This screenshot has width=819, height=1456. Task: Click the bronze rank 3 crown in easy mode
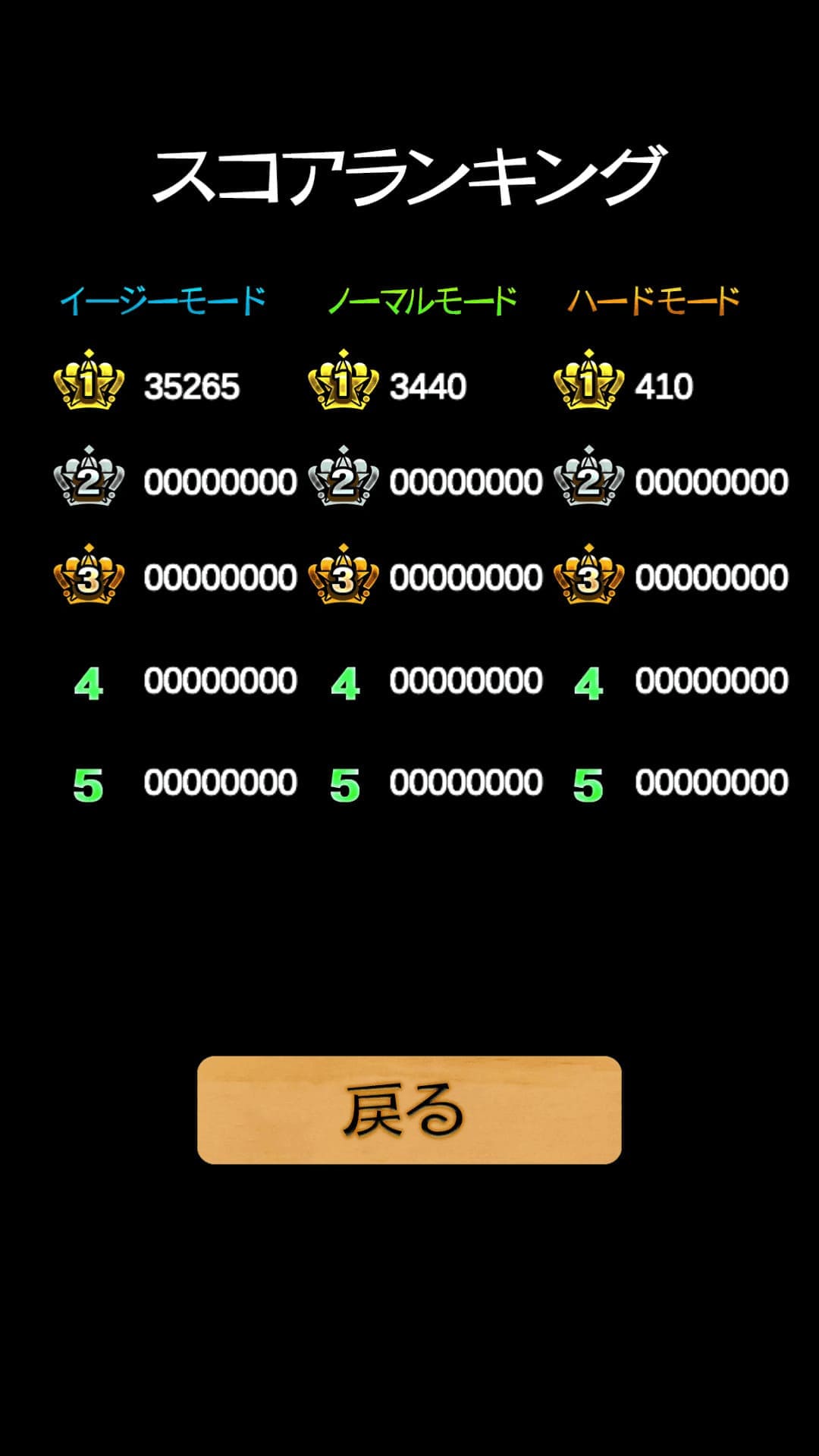click(88, 576)
